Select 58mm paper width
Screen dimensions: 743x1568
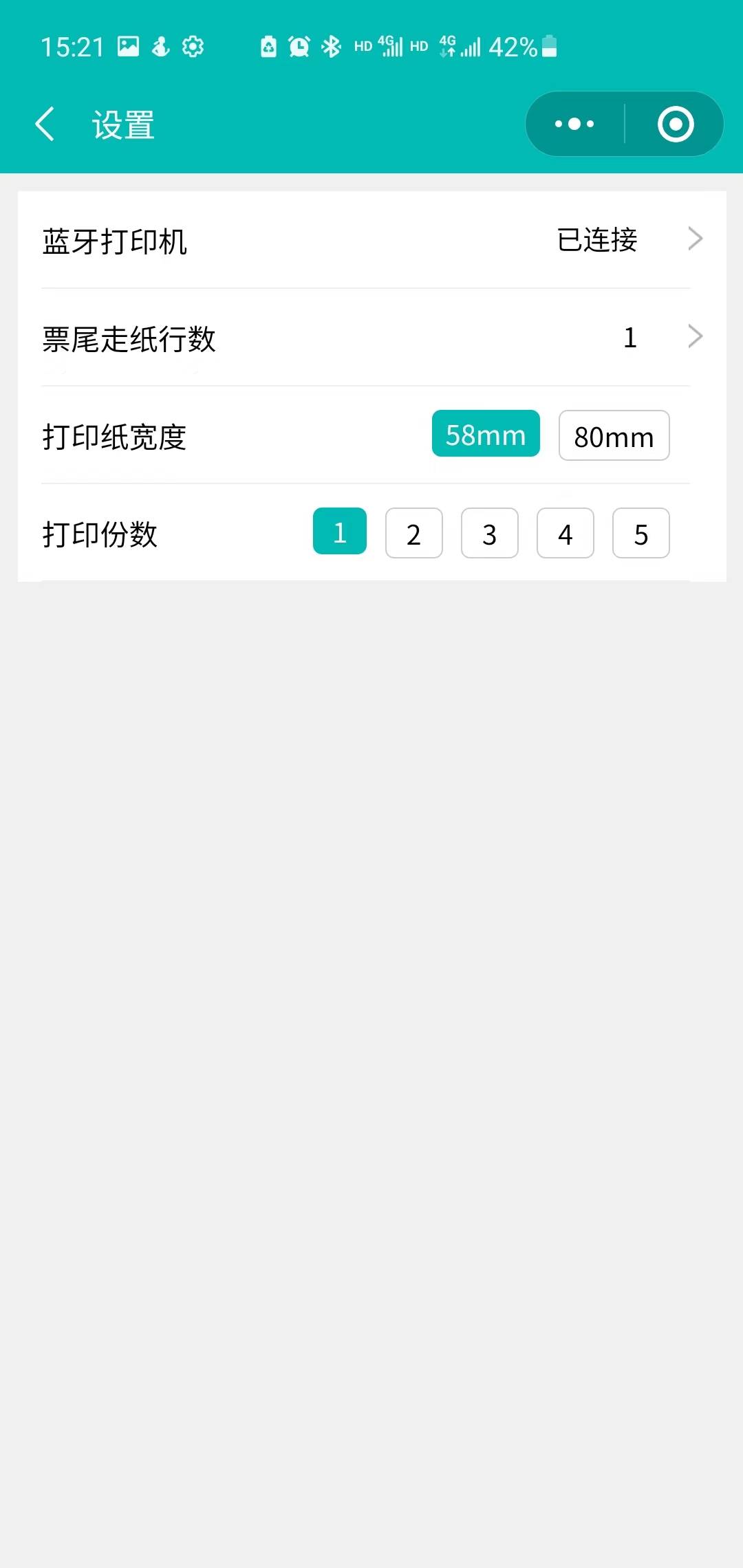pos(486,434)
